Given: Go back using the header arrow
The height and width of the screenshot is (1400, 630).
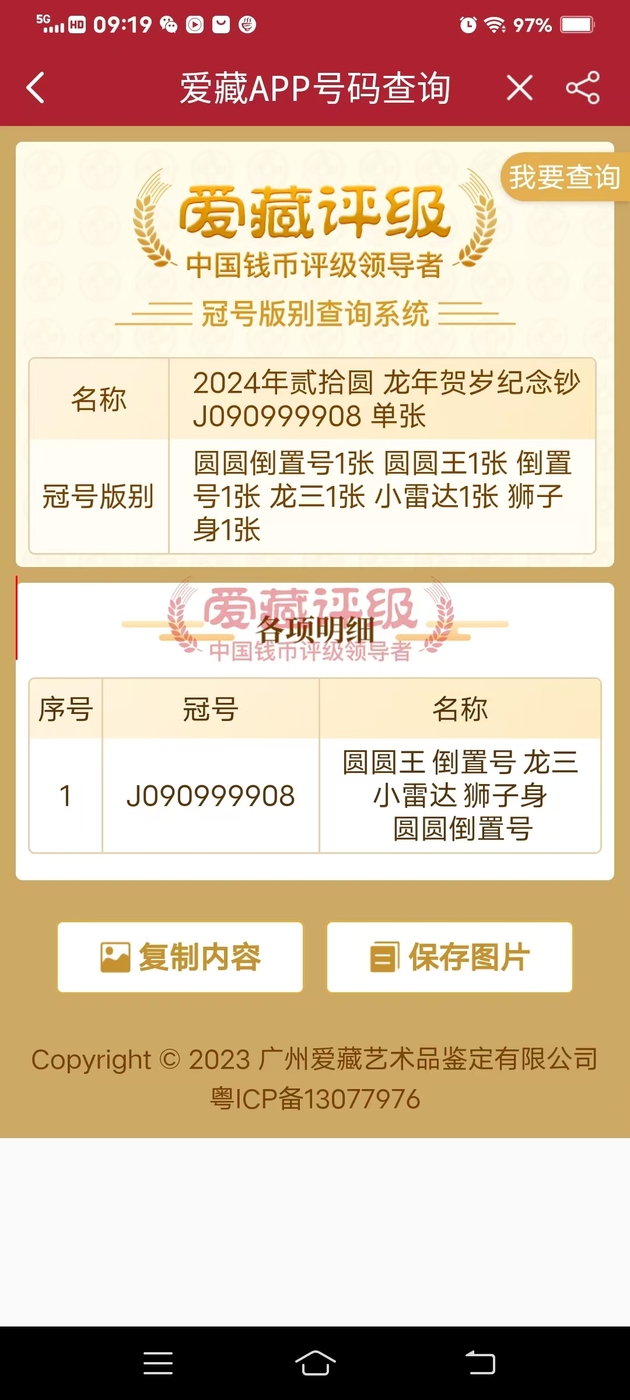Looking at the screenshot, I should (35, 88).
